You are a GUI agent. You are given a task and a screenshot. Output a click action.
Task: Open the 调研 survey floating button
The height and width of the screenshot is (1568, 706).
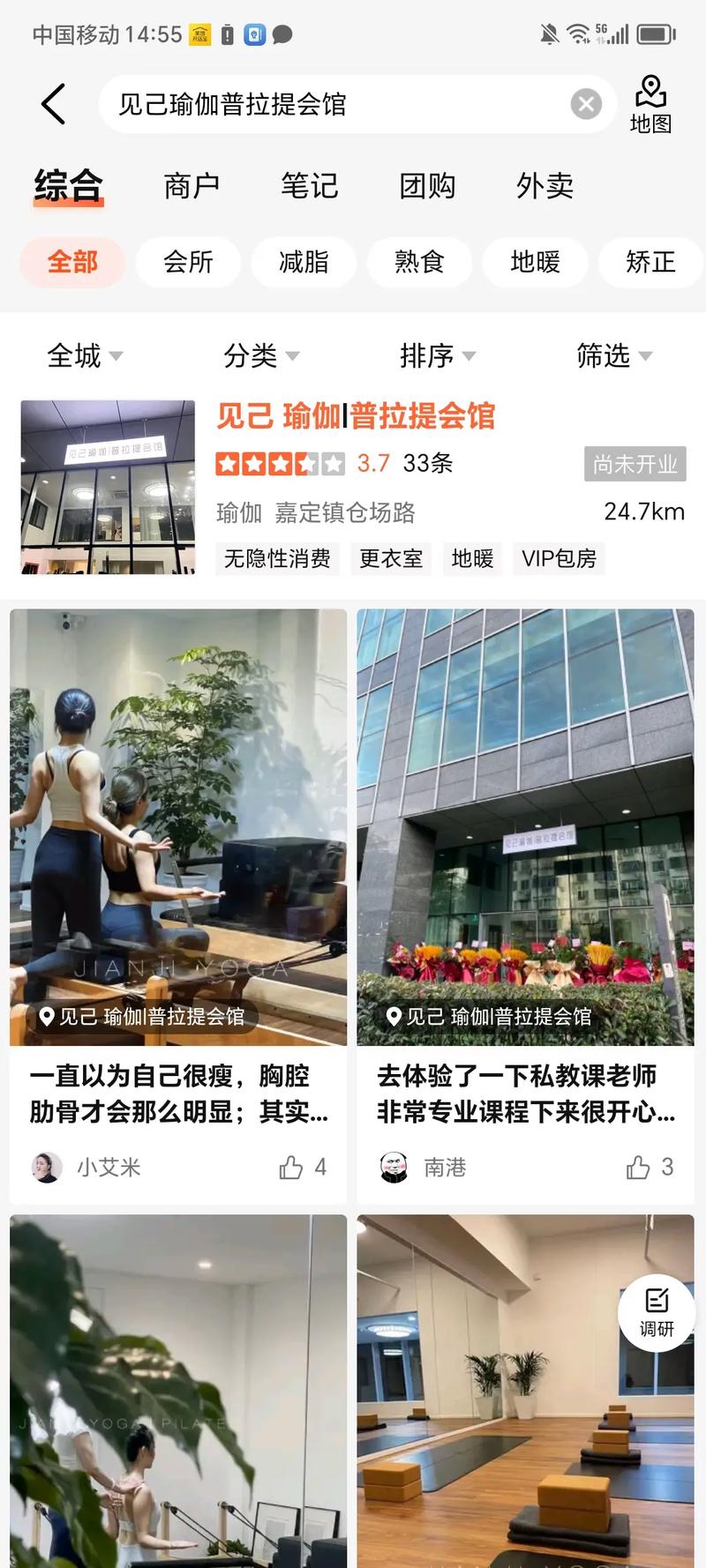click(657, 1313)
